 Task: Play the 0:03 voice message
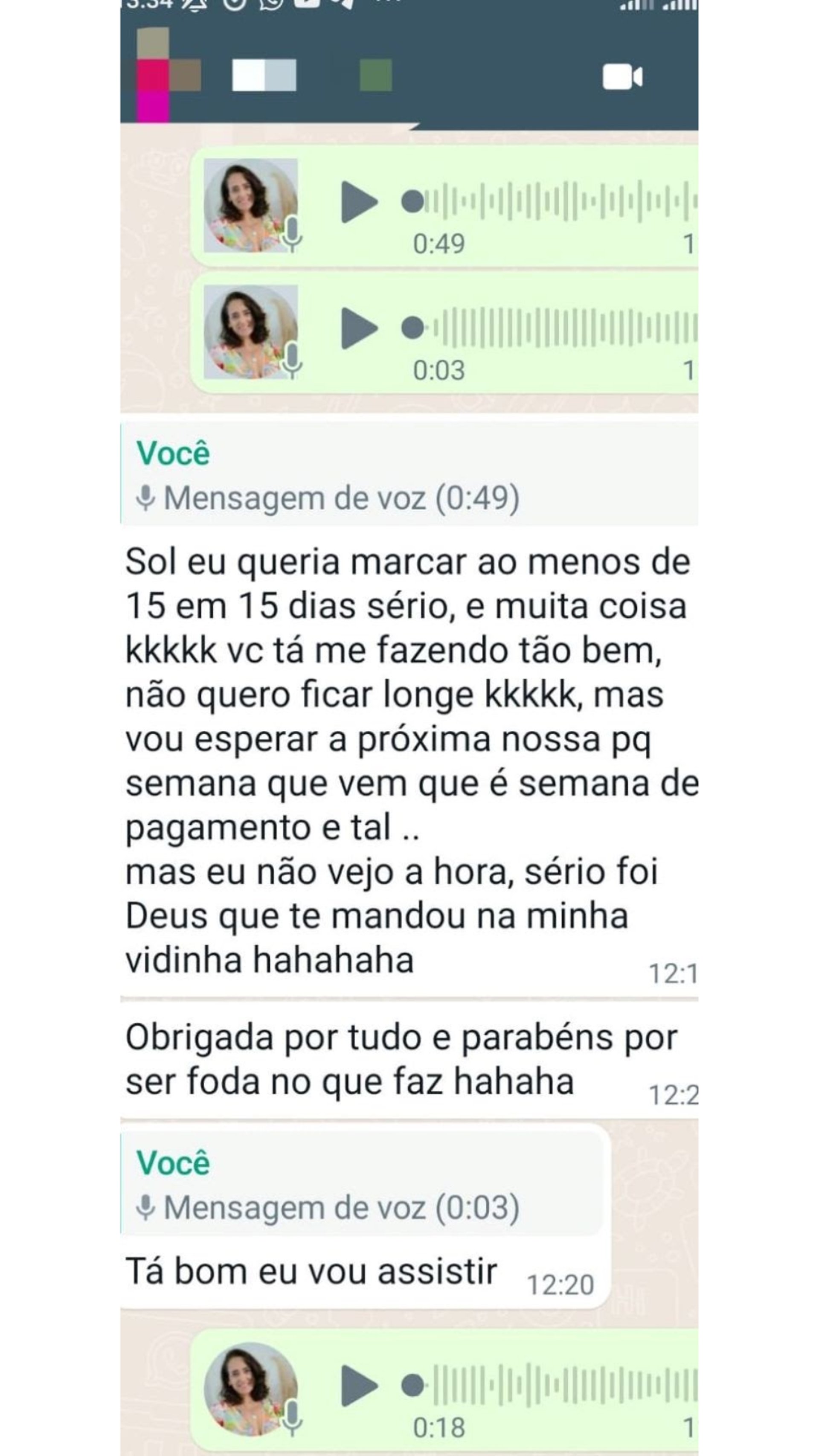[359, 328]
